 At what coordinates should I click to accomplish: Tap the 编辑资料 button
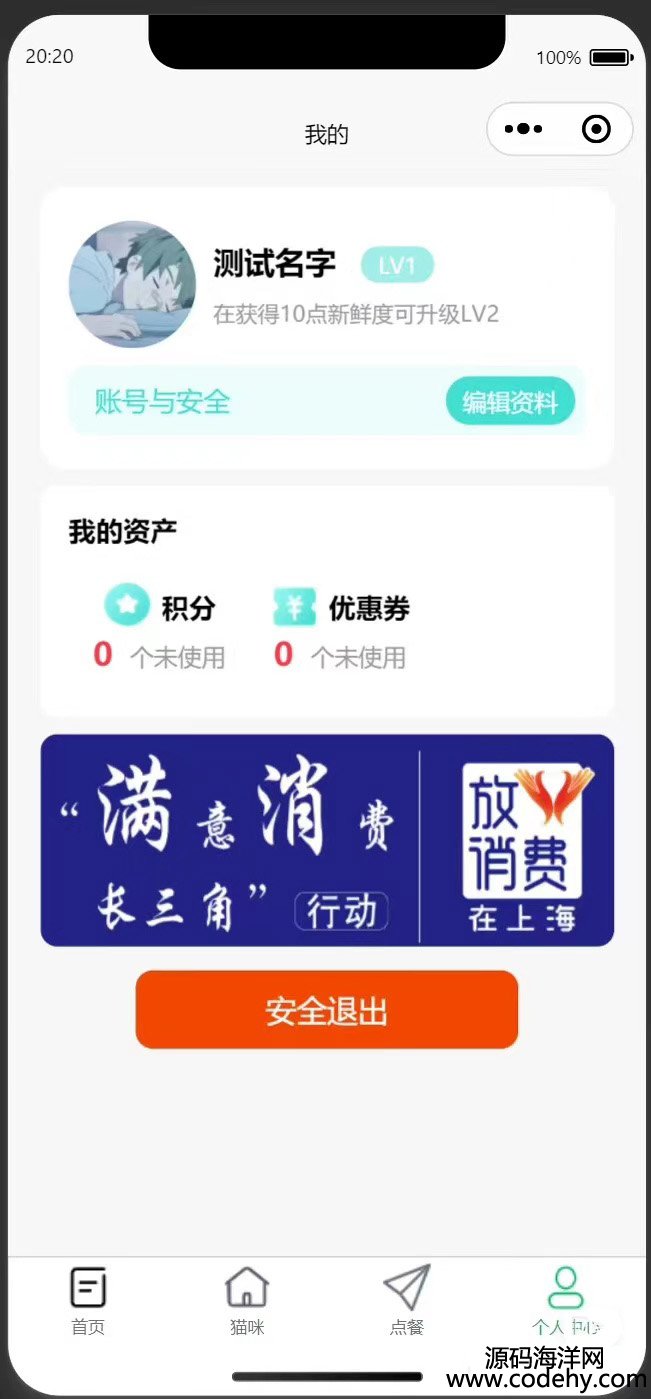(x=510, y=402)
